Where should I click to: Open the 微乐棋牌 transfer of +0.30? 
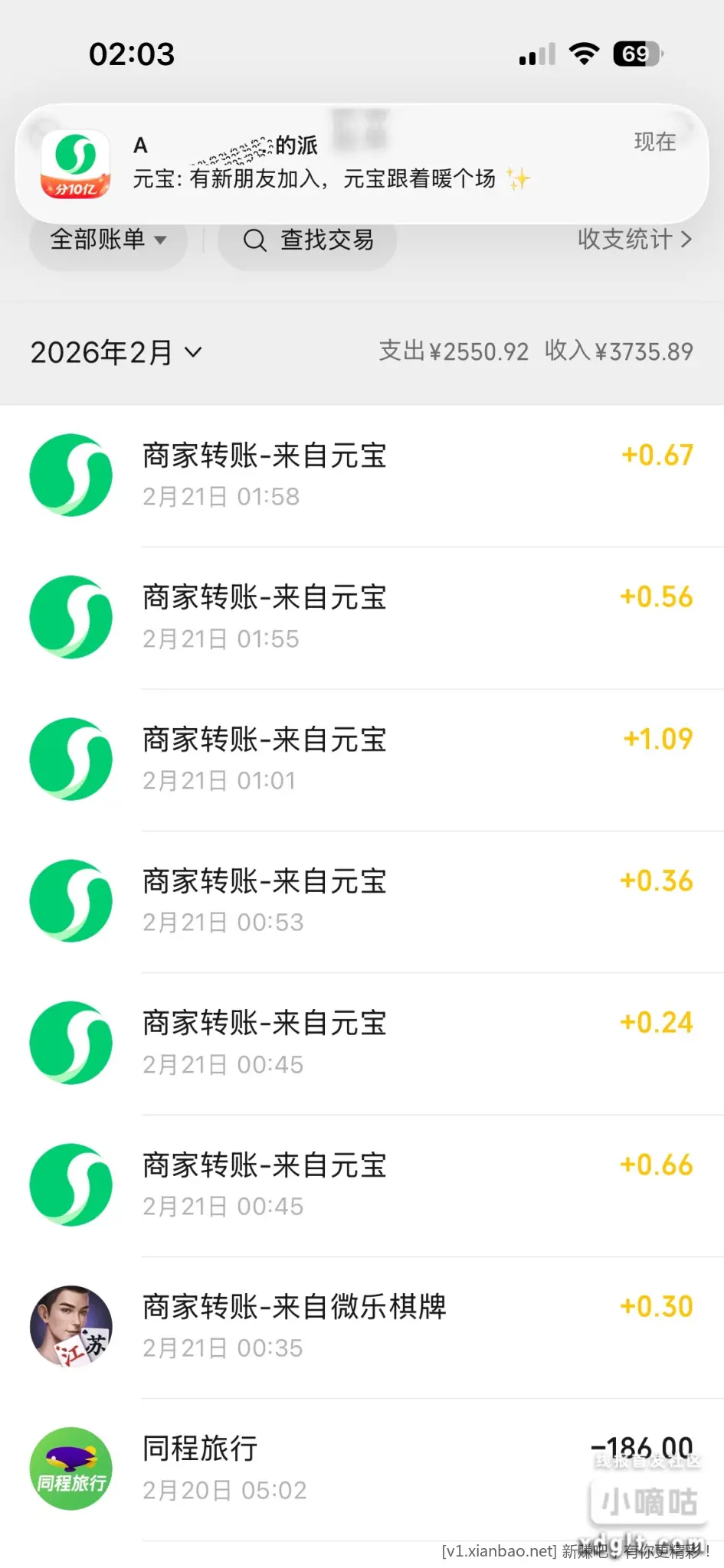click(362, 1327)
